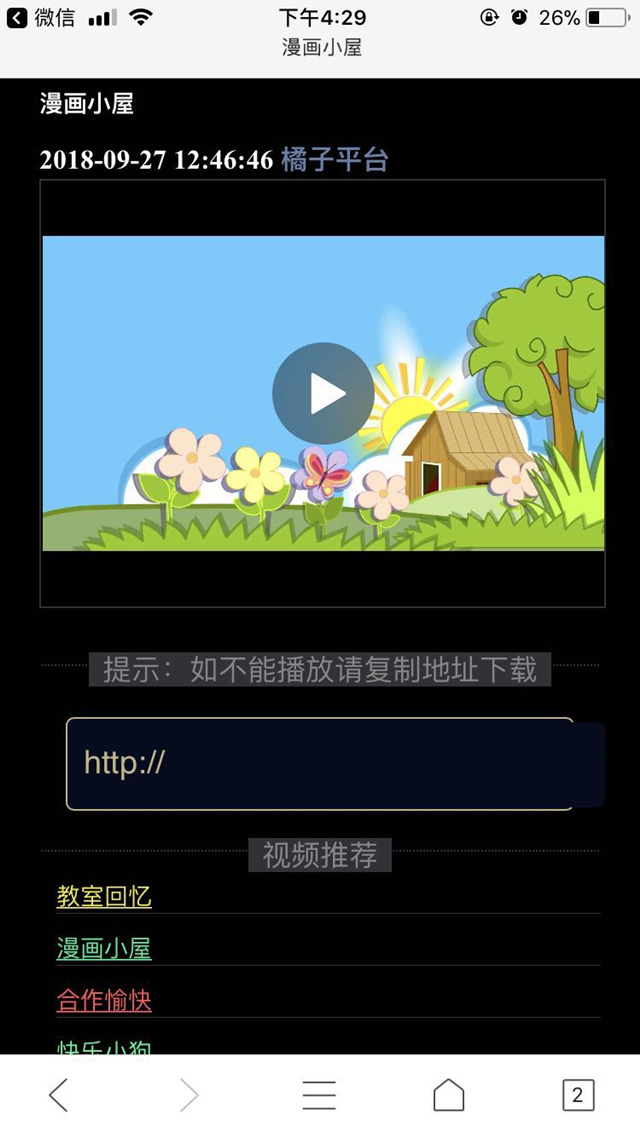This screenshot has width=640, height=1136.
Task: Open the browser menu with three lines
Action: pyautogui.click(x=319, y=1095)
